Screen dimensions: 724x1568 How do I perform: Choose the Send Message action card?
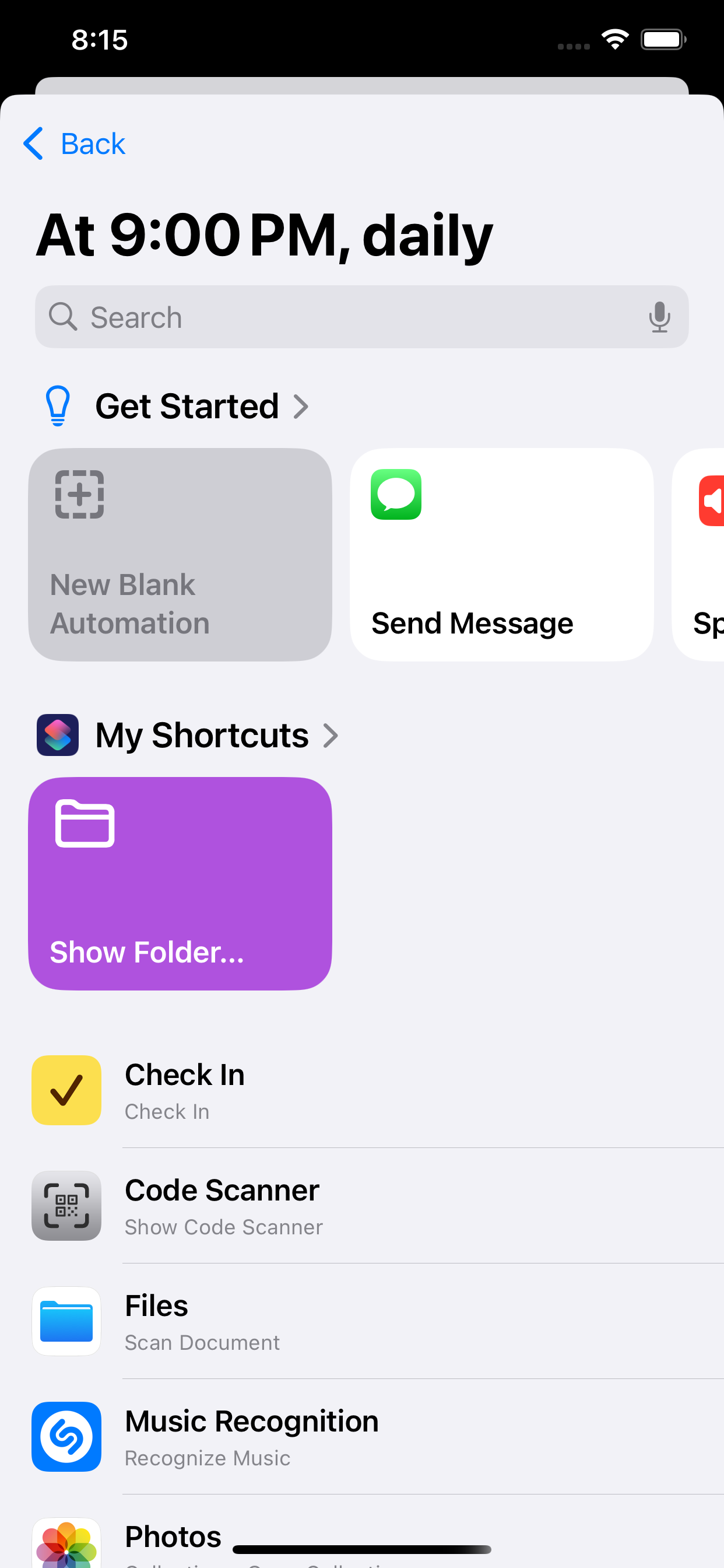[501, 555]
